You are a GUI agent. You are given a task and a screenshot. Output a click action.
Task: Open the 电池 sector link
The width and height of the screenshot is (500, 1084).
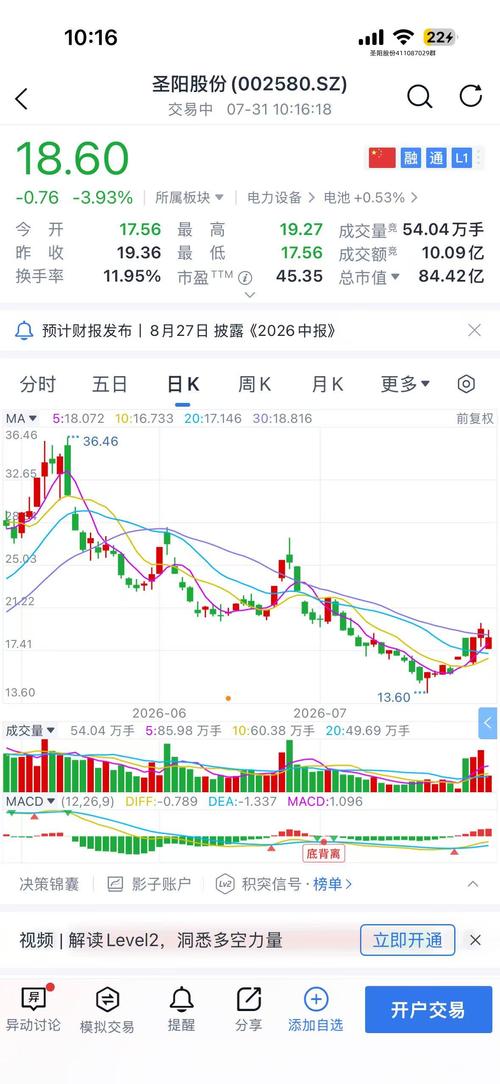click(371, 198)
